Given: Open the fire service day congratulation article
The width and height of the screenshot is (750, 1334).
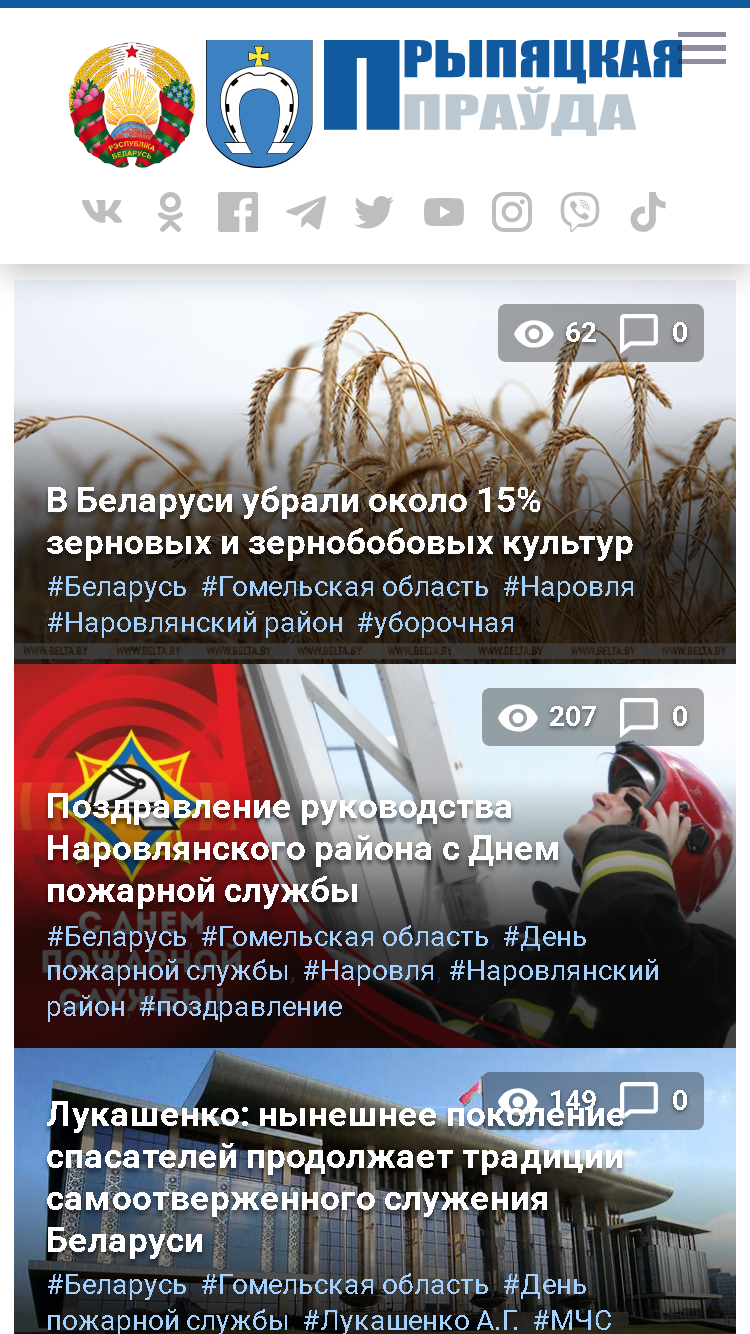Looking at the screenshot, I should [x=303, y=848].
